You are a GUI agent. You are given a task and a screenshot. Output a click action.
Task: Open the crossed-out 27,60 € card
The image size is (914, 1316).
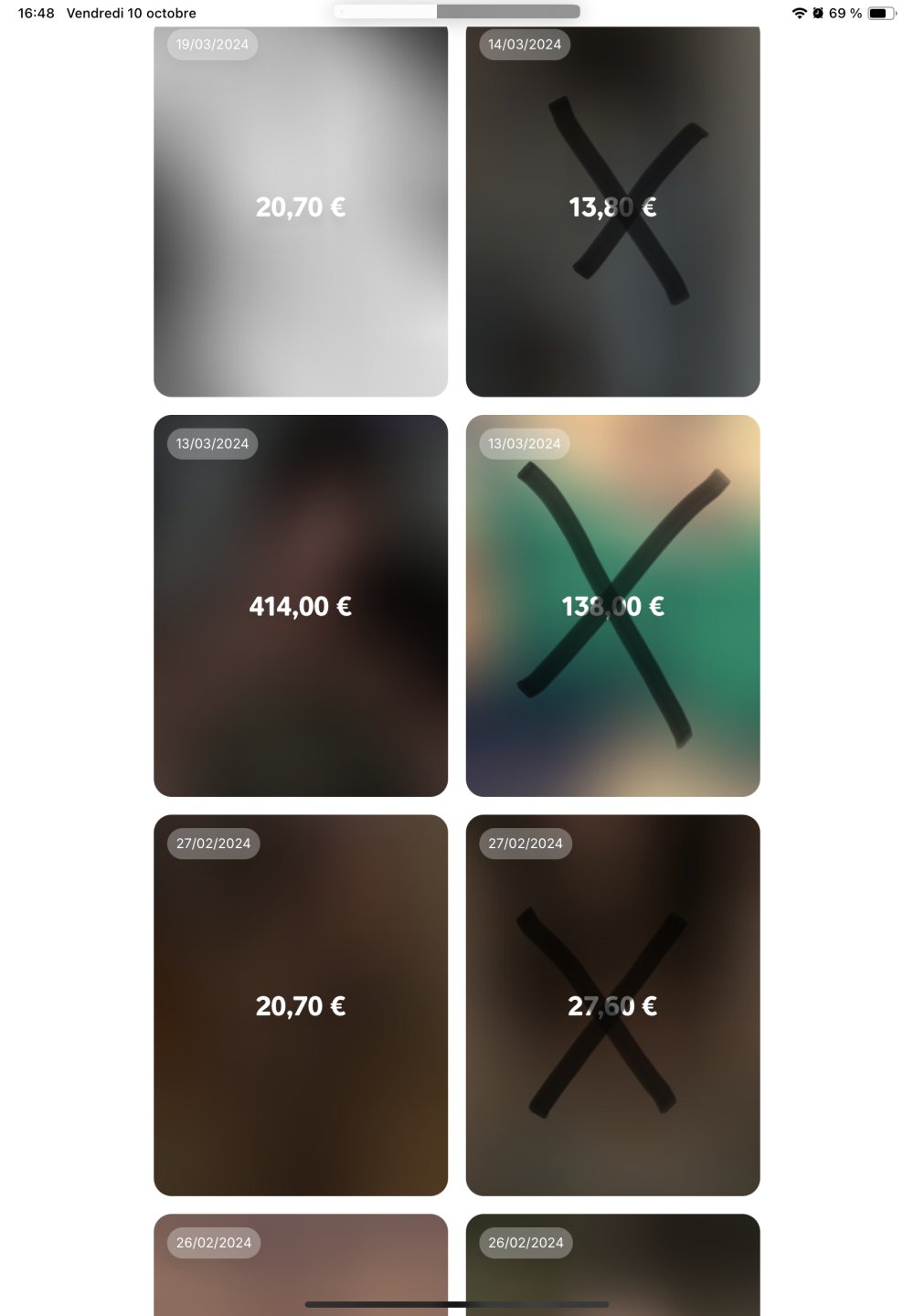tap(612, 1005)
